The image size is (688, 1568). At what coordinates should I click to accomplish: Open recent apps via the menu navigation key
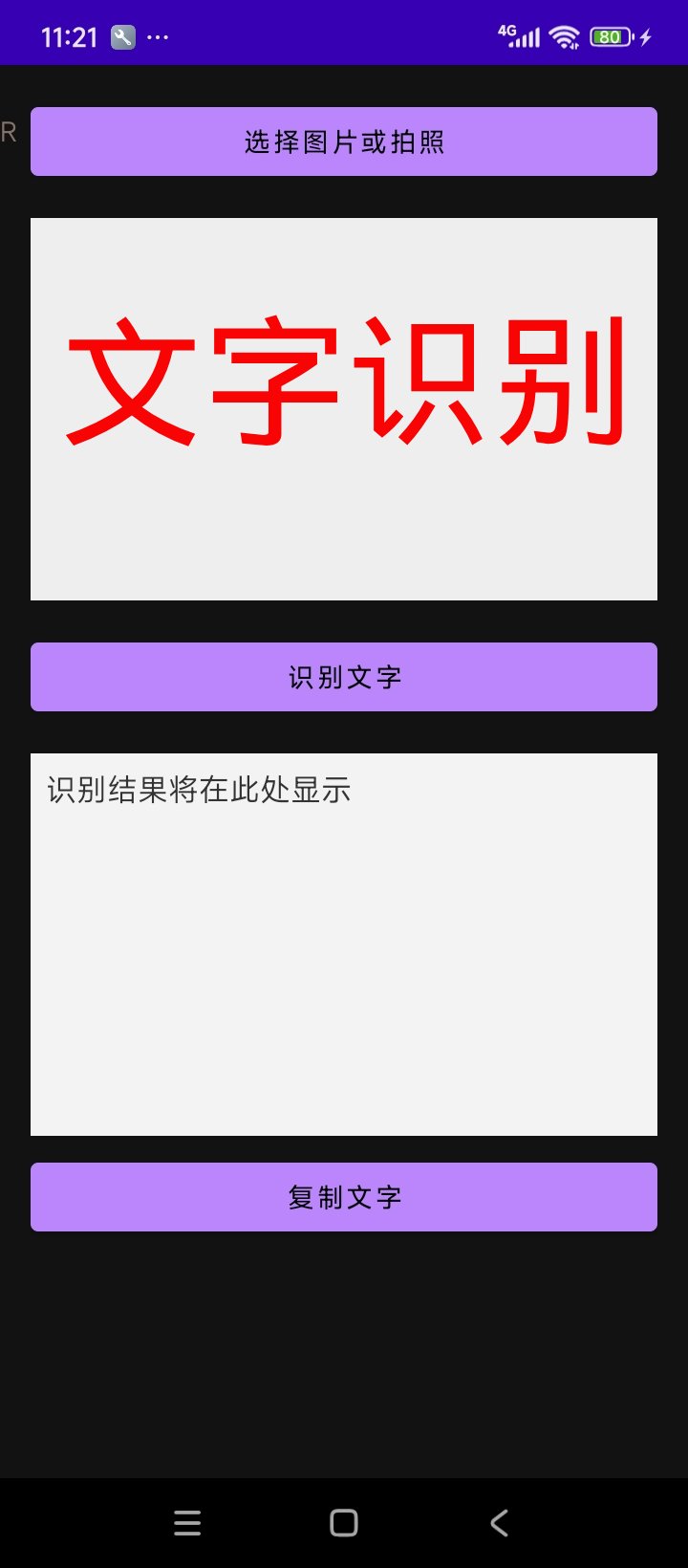[x=187, y=1522]
